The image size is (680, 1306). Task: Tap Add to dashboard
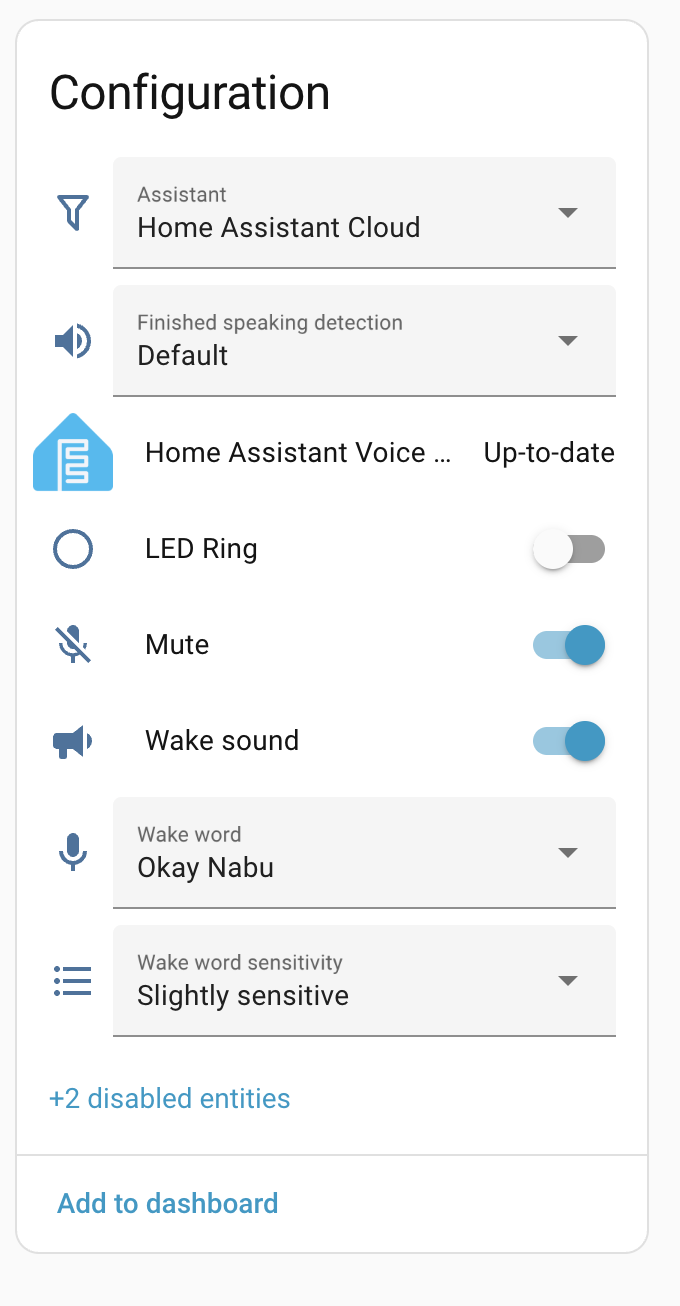click(168, 1203)
